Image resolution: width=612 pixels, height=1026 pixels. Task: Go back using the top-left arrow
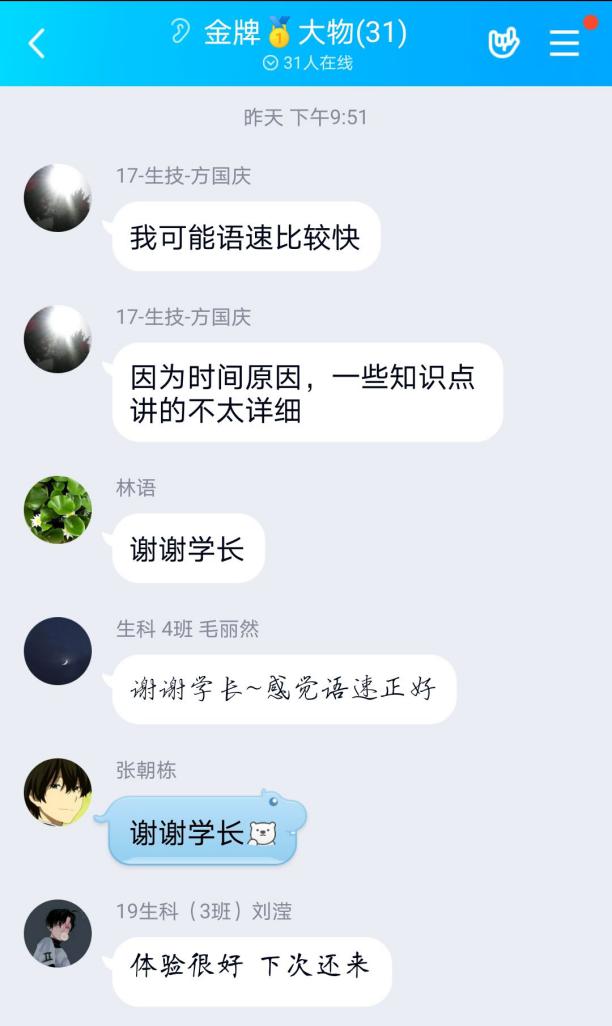click(x=37, y=43)
